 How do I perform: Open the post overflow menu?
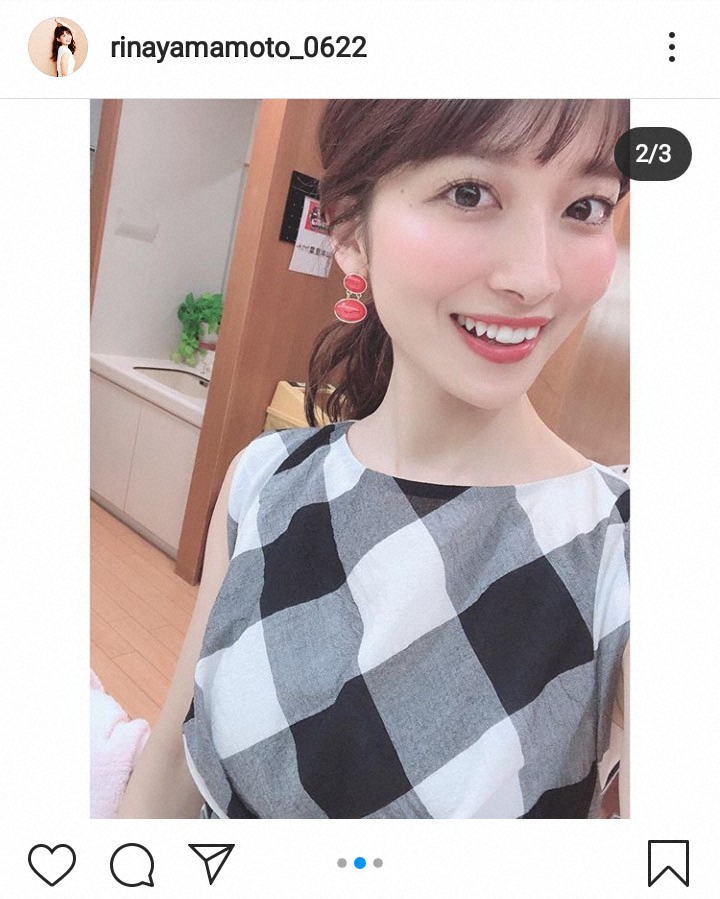tap(671, 47)
